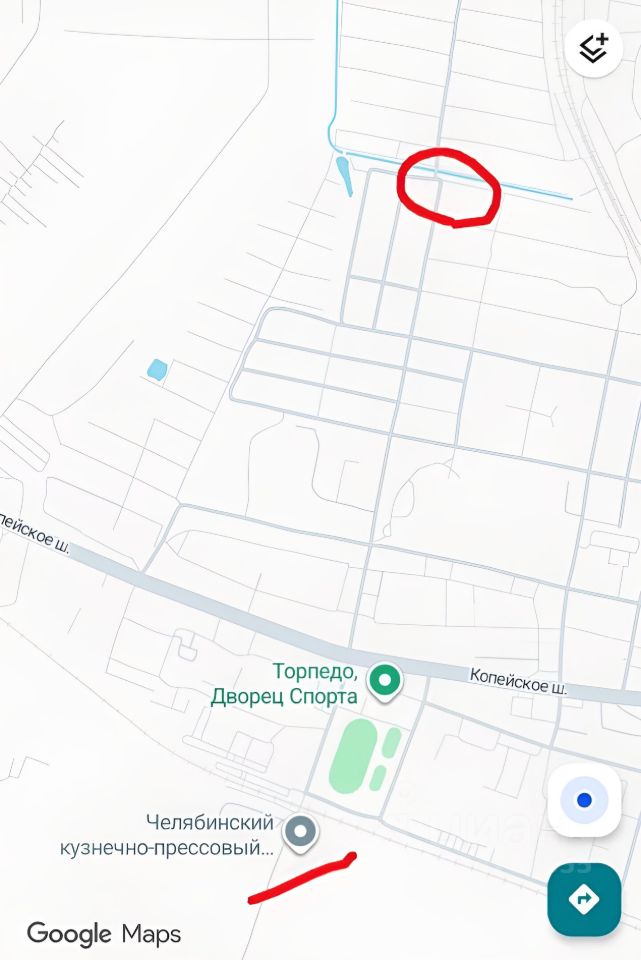Screen dimensions: 641x960
Task: Open the map layers selector
Action: [594, 47]
